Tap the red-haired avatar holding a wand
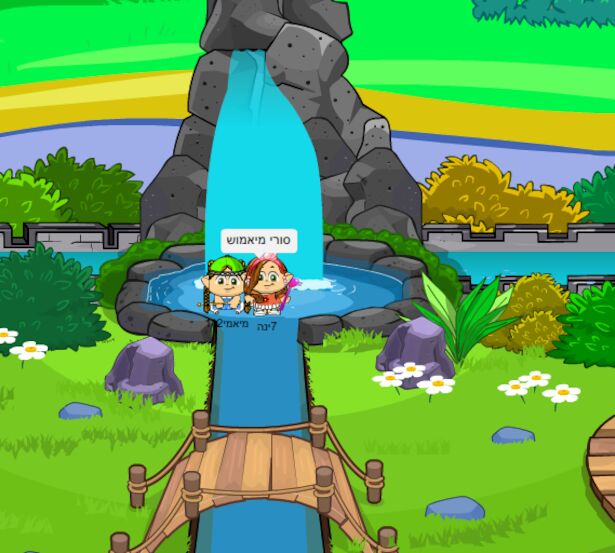Screen dimensions: 615x553 pos(268,286)
